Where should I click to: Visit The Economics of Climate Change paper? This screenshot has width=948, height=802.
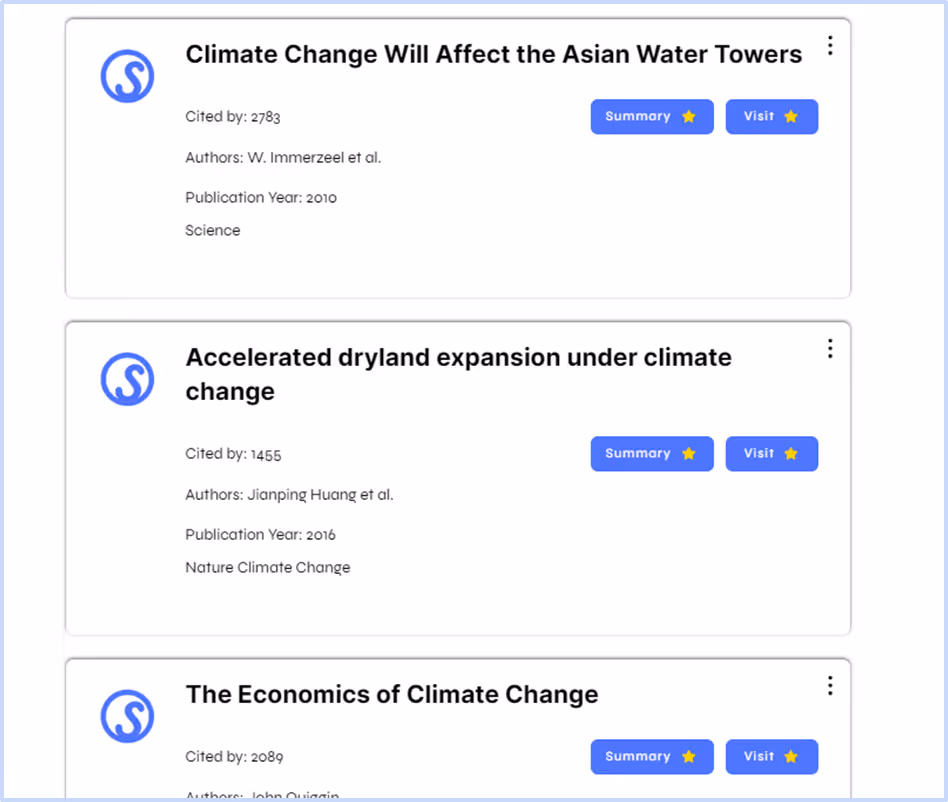pos(771,757)
